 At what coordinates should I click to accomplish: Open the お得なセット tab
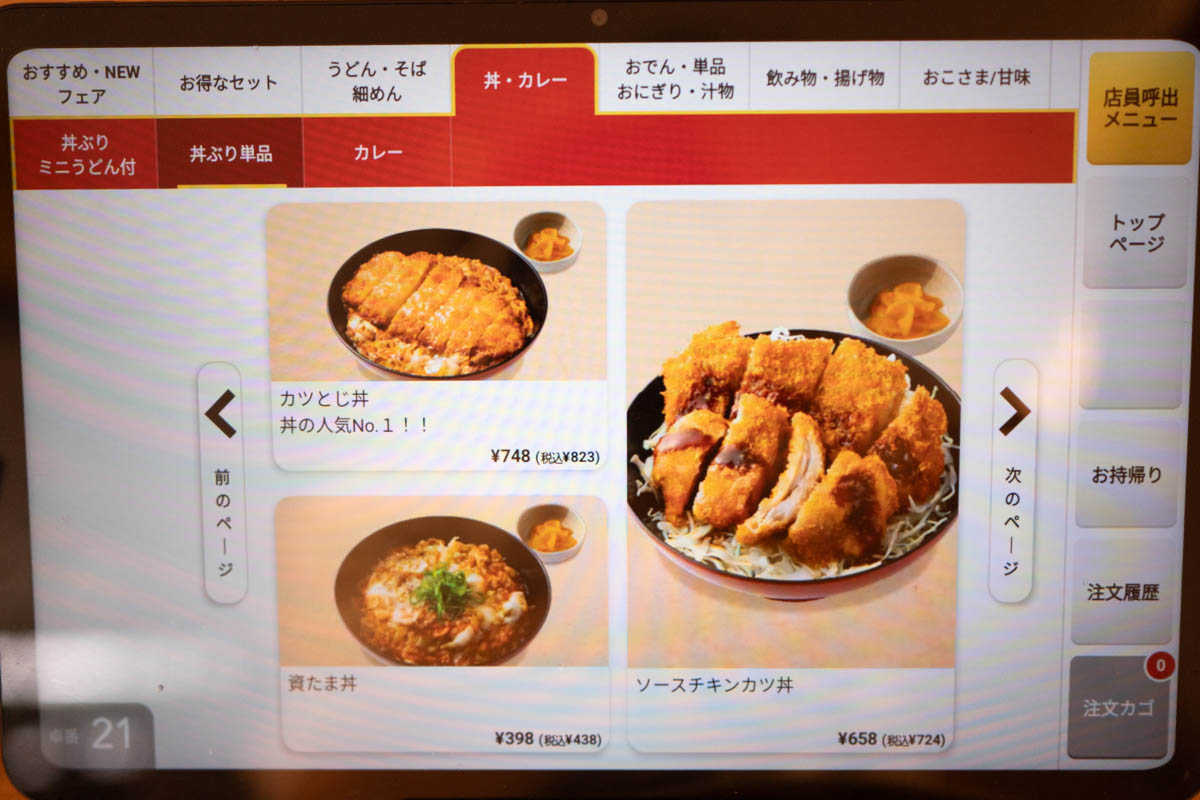click(228, 83)
